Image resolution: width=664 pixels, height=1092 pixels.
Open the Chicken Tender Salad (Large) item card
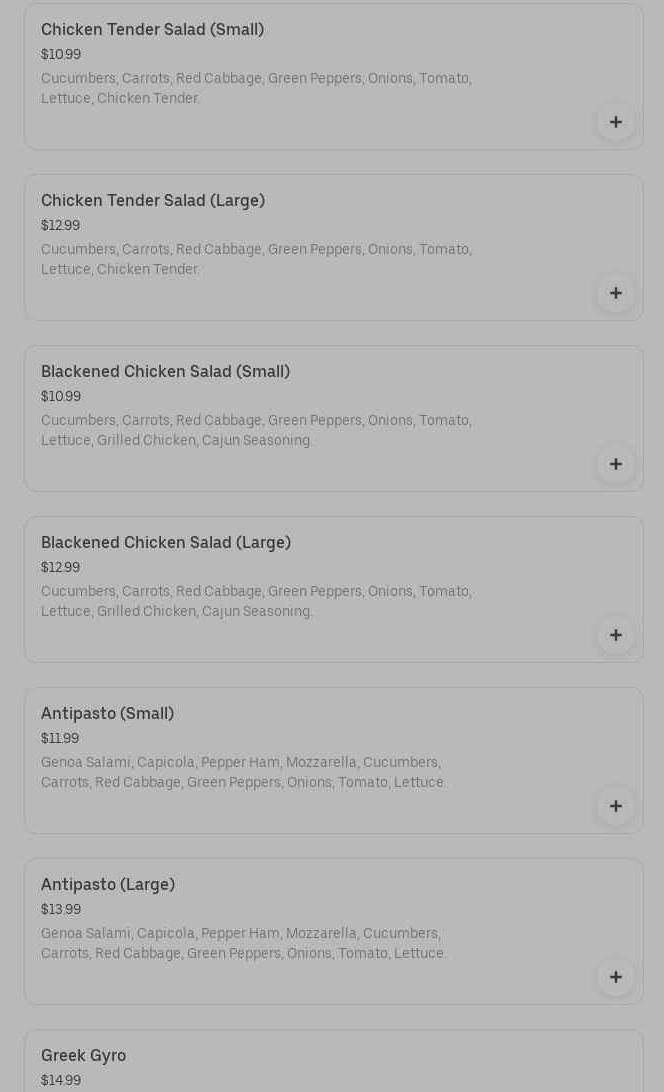(333, 247)
